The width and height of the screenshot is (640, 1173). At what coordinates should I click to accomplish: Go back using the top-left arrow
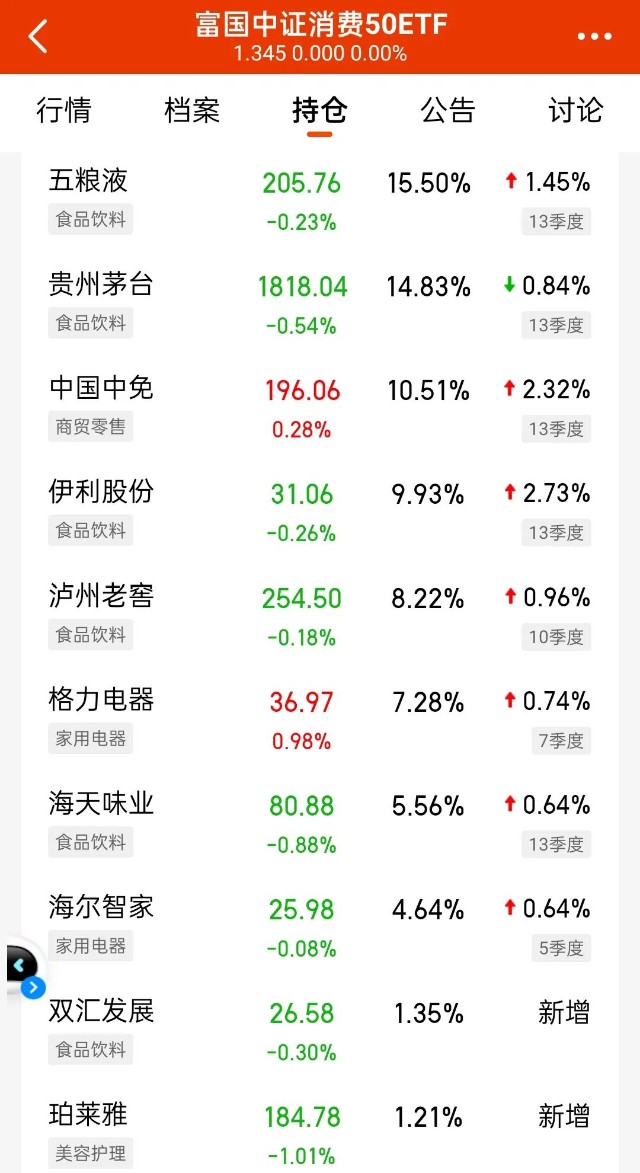tap(38, 37)
